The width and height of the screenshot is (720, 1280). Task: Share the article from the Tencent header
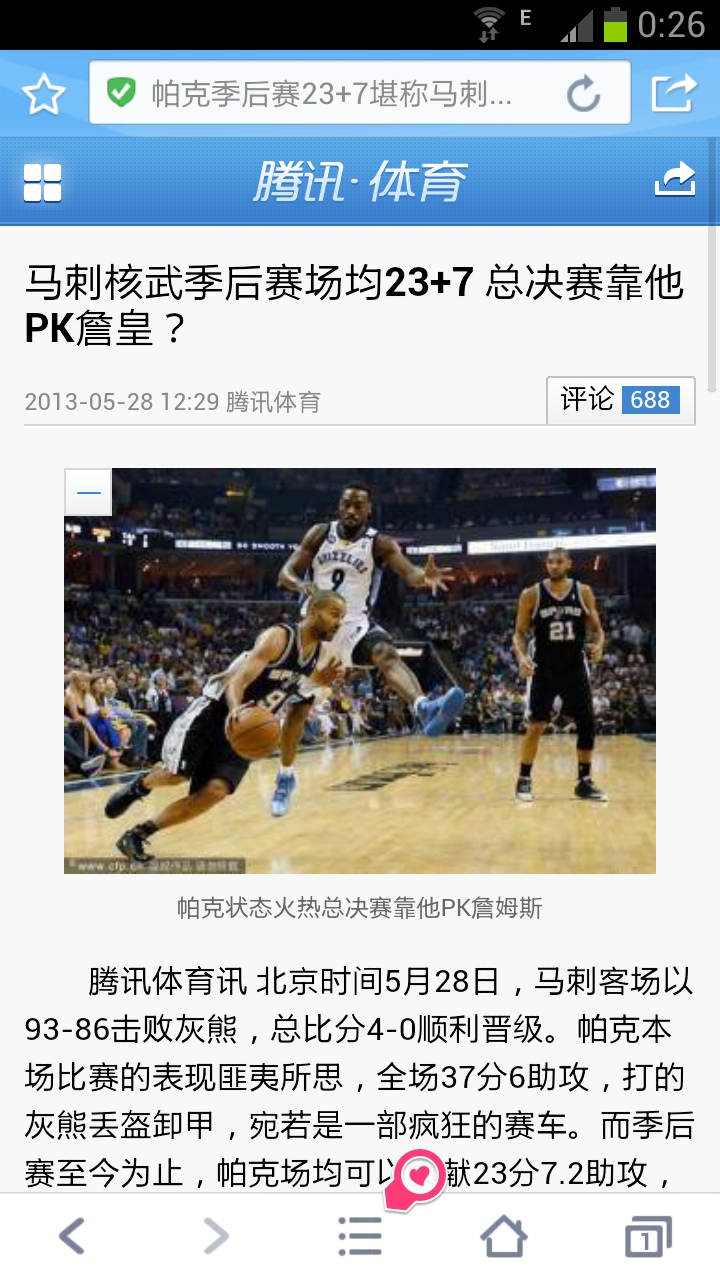click(x=675, y=181)
